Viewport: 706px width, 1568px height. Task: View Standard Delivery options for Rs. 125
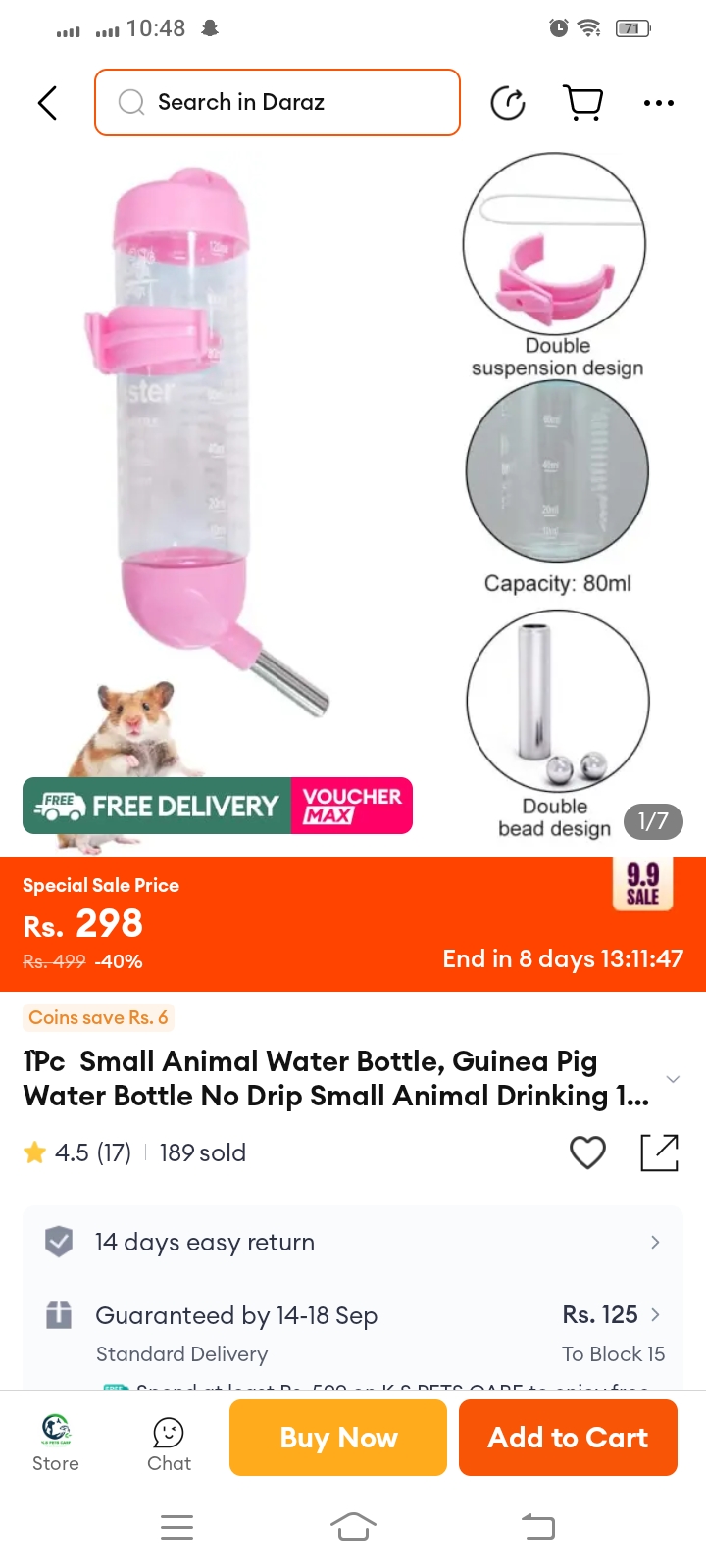click(x=612, y=1315)
